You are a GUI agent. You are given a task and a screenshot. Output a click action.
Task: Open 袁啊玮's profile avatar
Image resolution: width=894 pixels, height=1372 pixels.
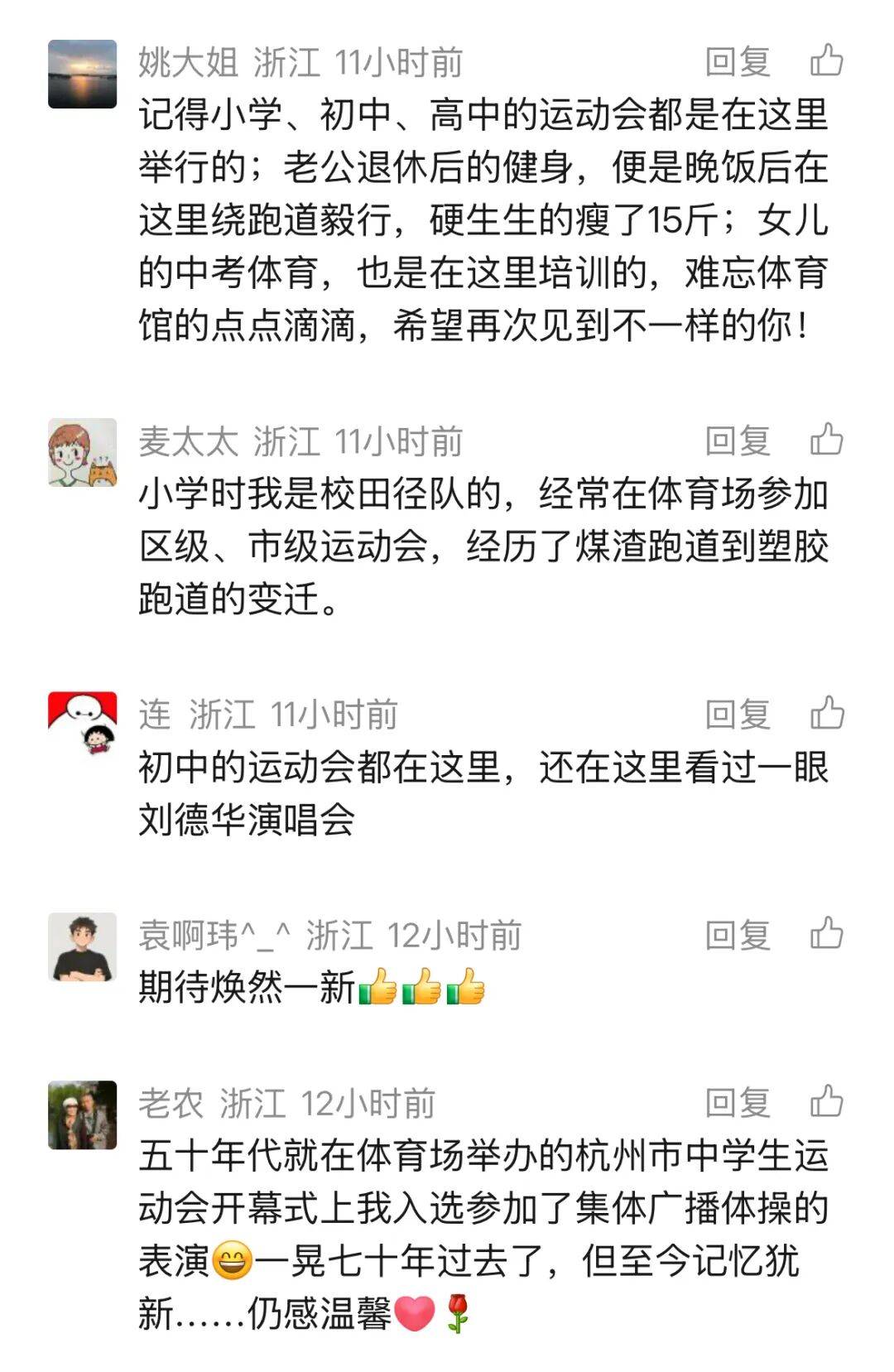82,946
